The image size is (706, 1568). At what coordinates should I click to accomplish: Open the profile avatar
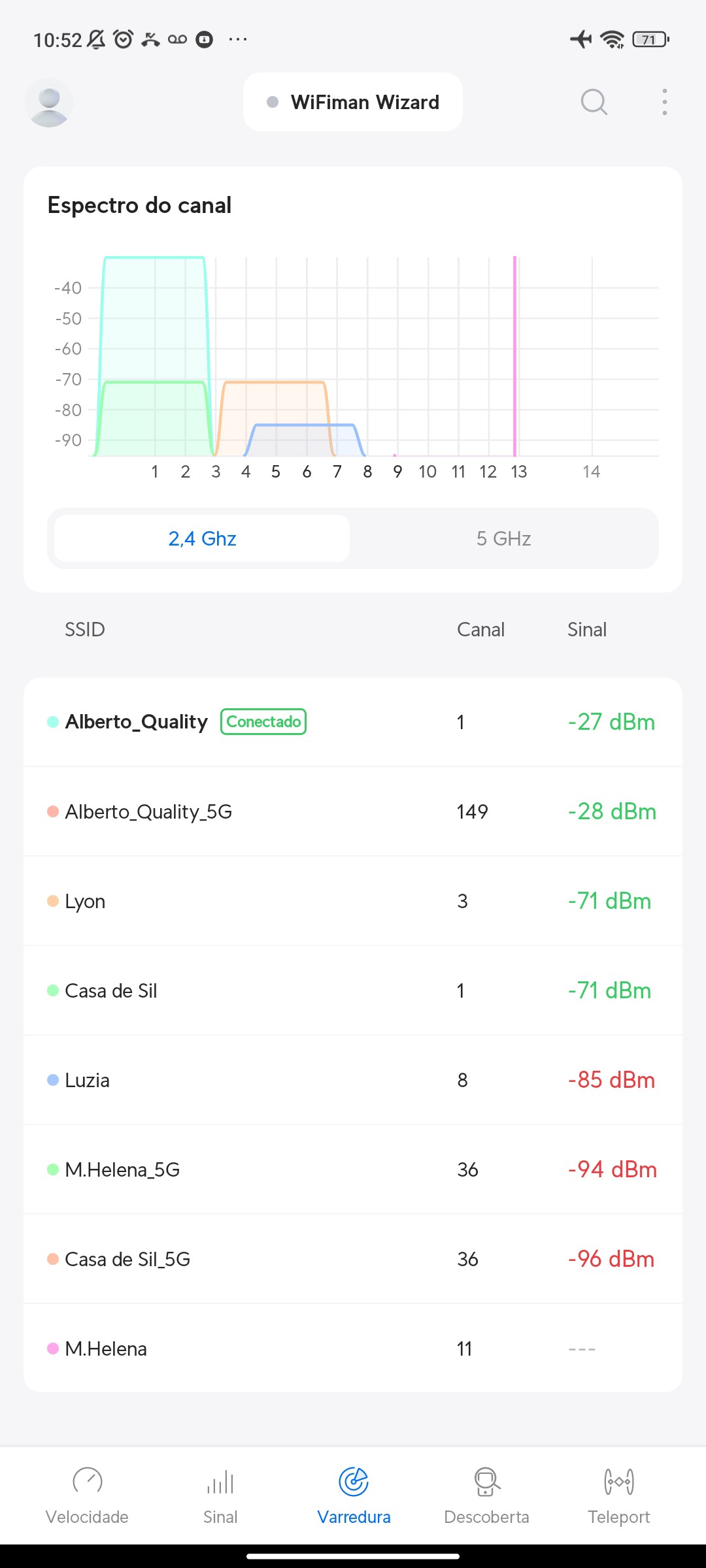[49, 103]
